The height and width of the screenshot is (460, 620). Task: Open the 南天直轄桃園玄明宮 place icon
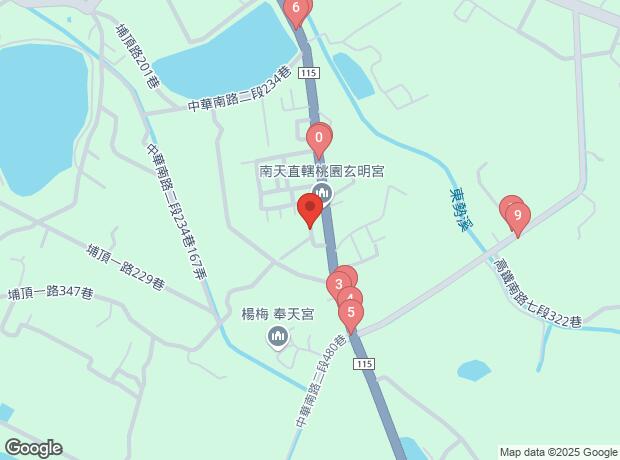pyautogui.click(x=322, y=192)
